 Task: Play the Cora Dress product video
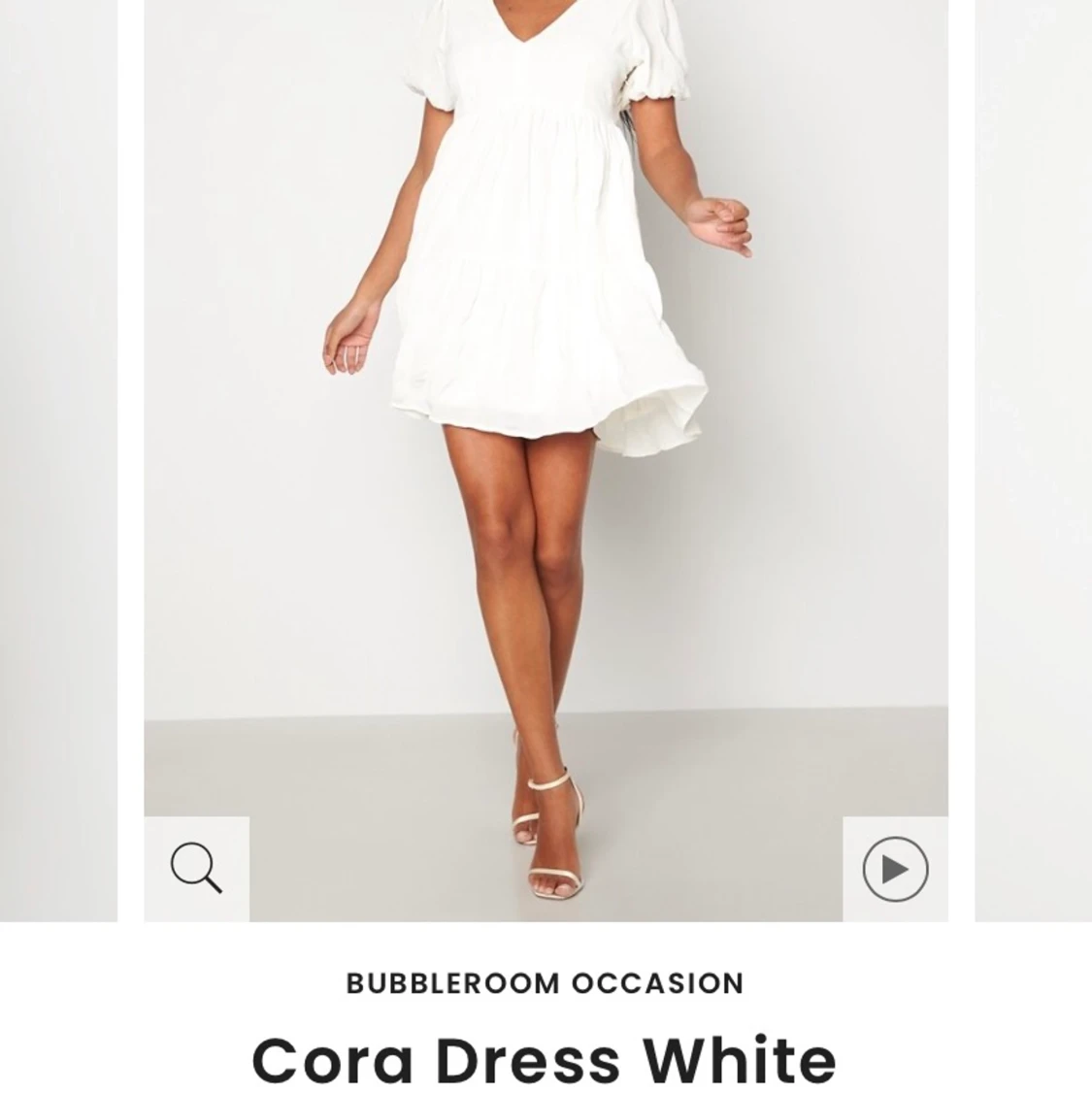[895, 869]
